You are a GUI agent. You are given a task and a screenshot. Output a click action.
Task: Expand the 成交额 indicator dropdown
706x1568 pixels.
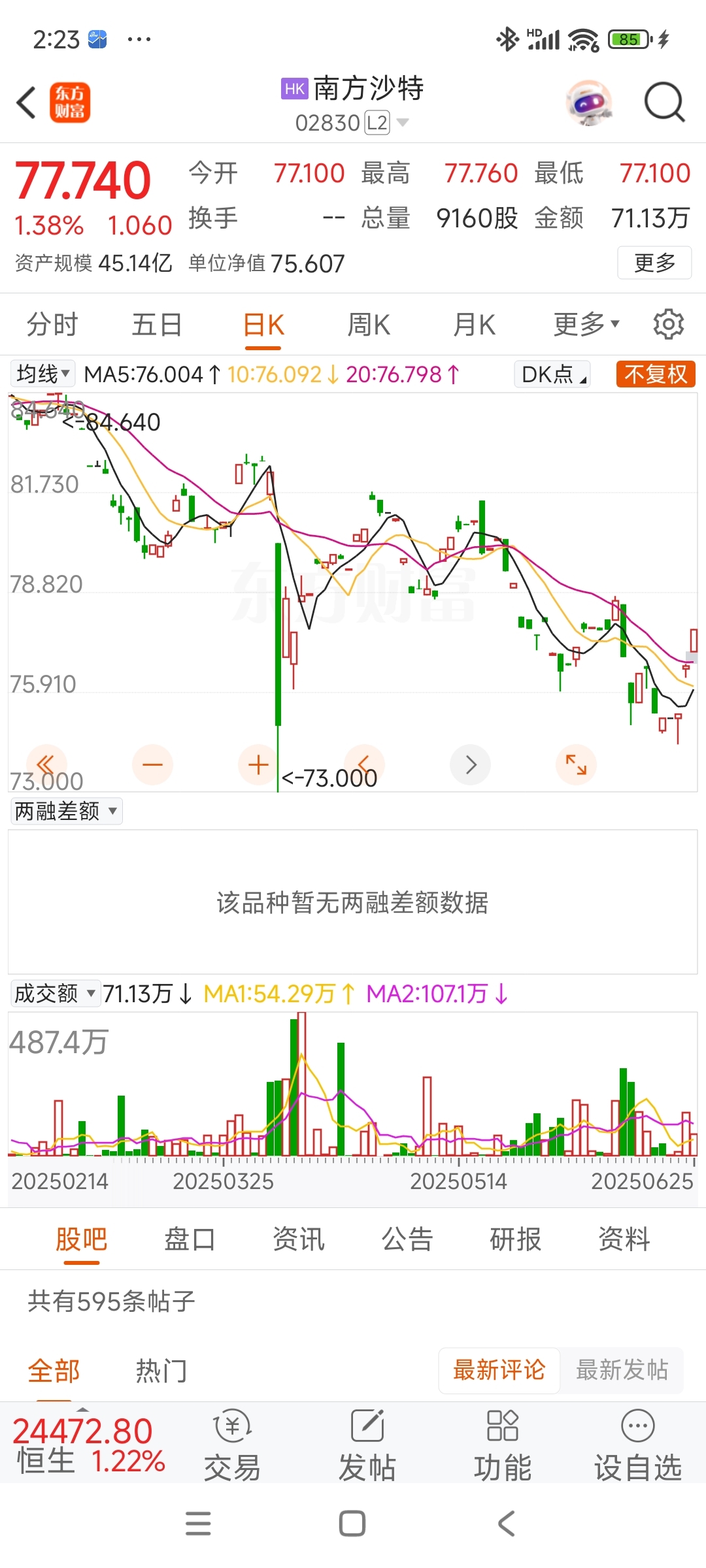point(55,993)
